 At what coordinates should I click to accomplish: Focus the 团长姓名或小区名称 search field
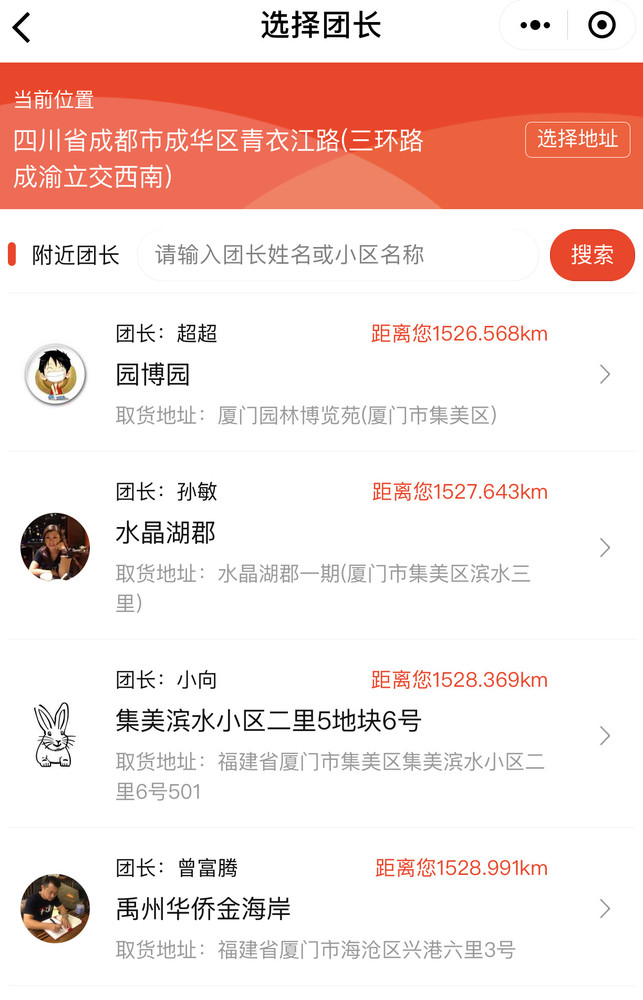[x=340, y=255]
